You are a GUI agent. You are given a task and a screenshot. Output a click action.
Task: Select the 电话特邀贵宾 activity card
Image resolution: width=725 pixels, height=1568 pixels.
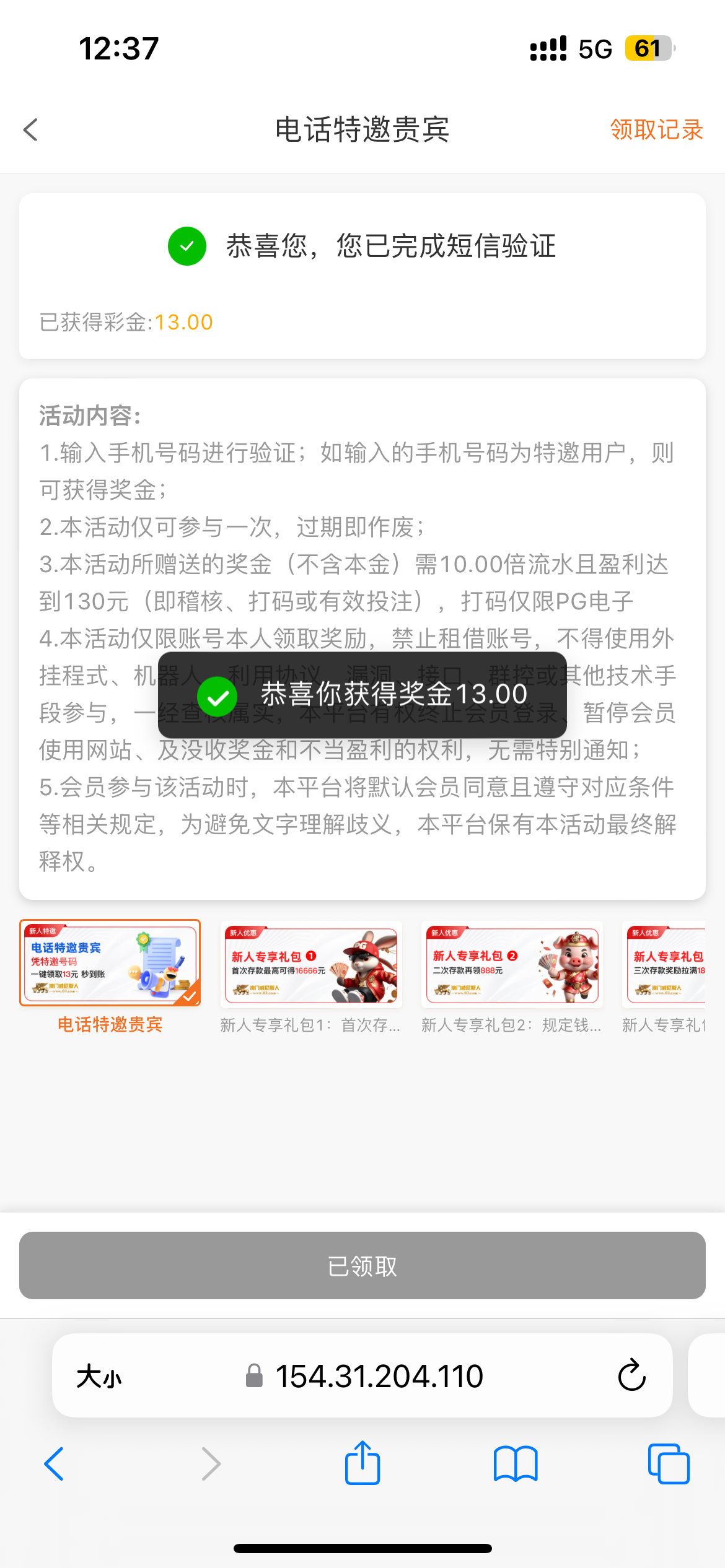coord(110,963)
